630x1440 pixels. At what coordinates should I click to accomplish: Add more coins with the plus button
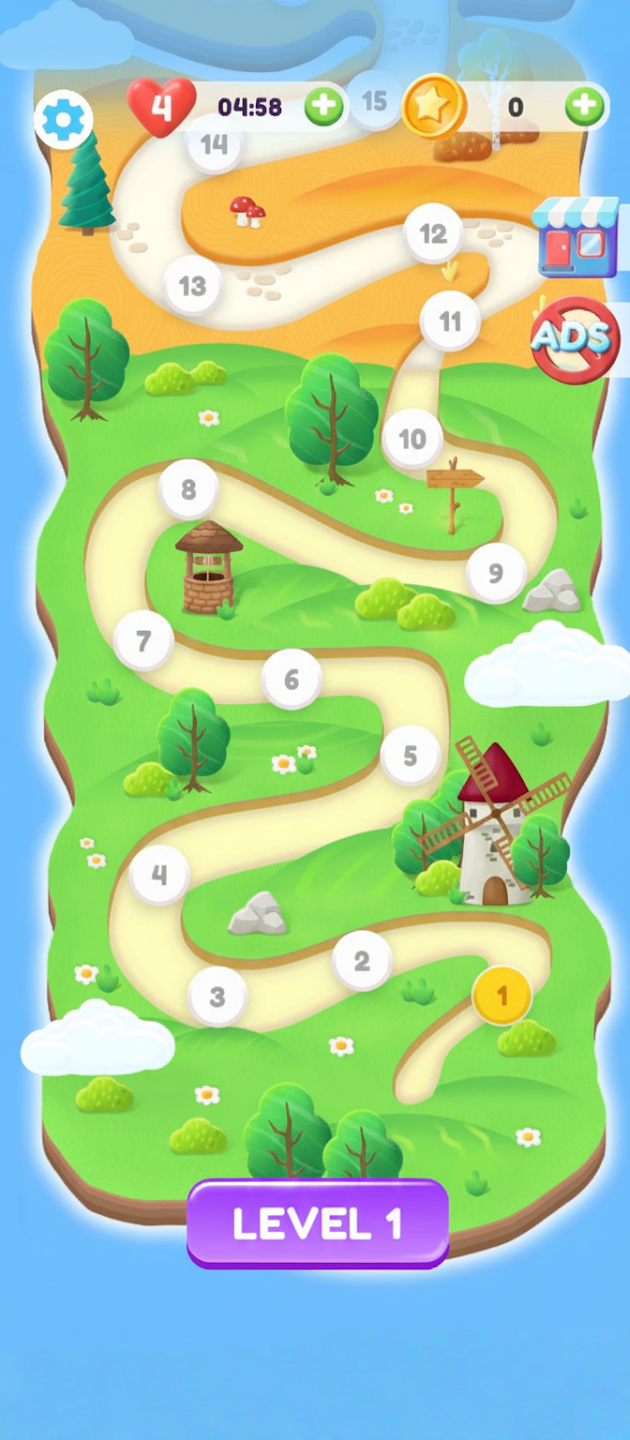click(x=585, y=106)
